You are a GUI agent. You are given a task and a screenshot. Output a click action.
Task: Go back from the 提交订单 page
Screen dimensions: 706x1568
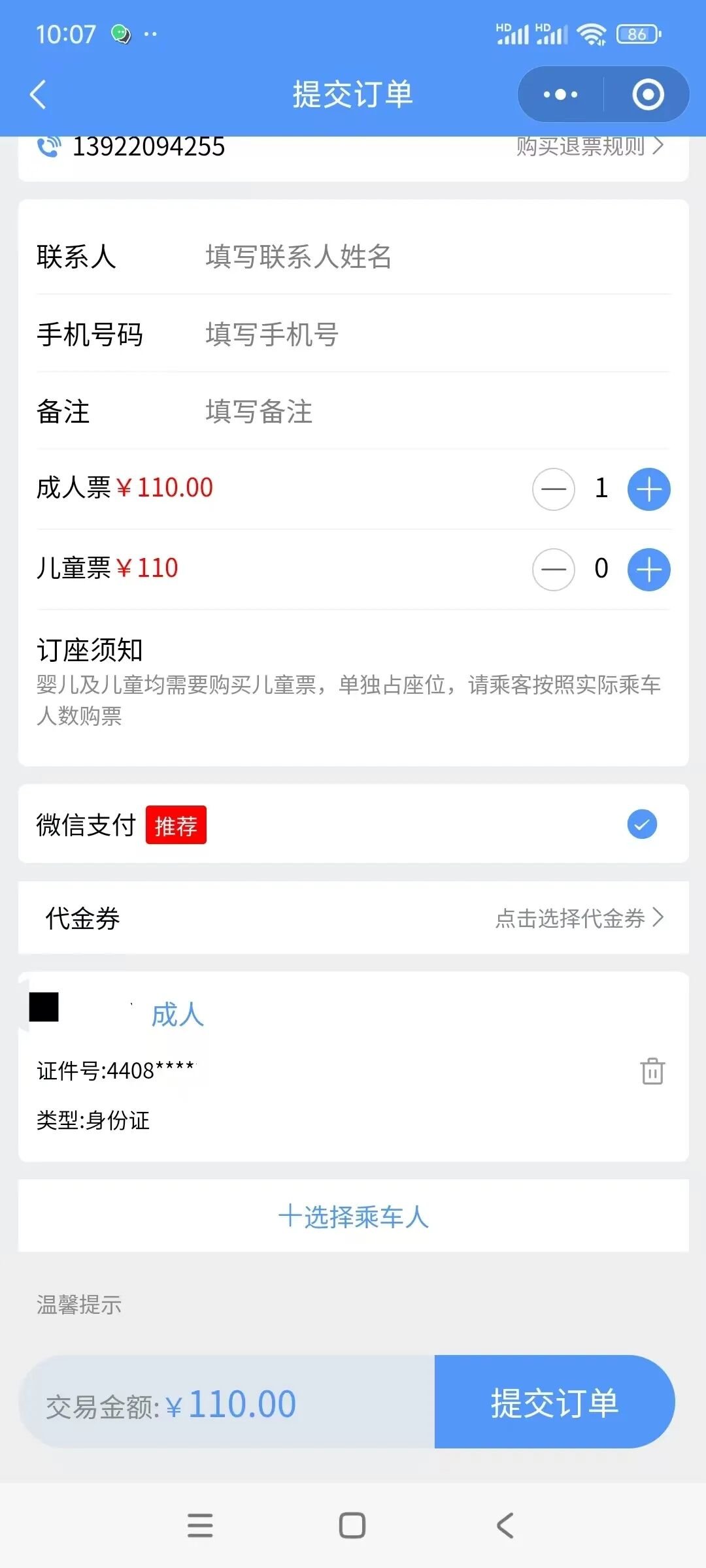[x=39, y=95]
